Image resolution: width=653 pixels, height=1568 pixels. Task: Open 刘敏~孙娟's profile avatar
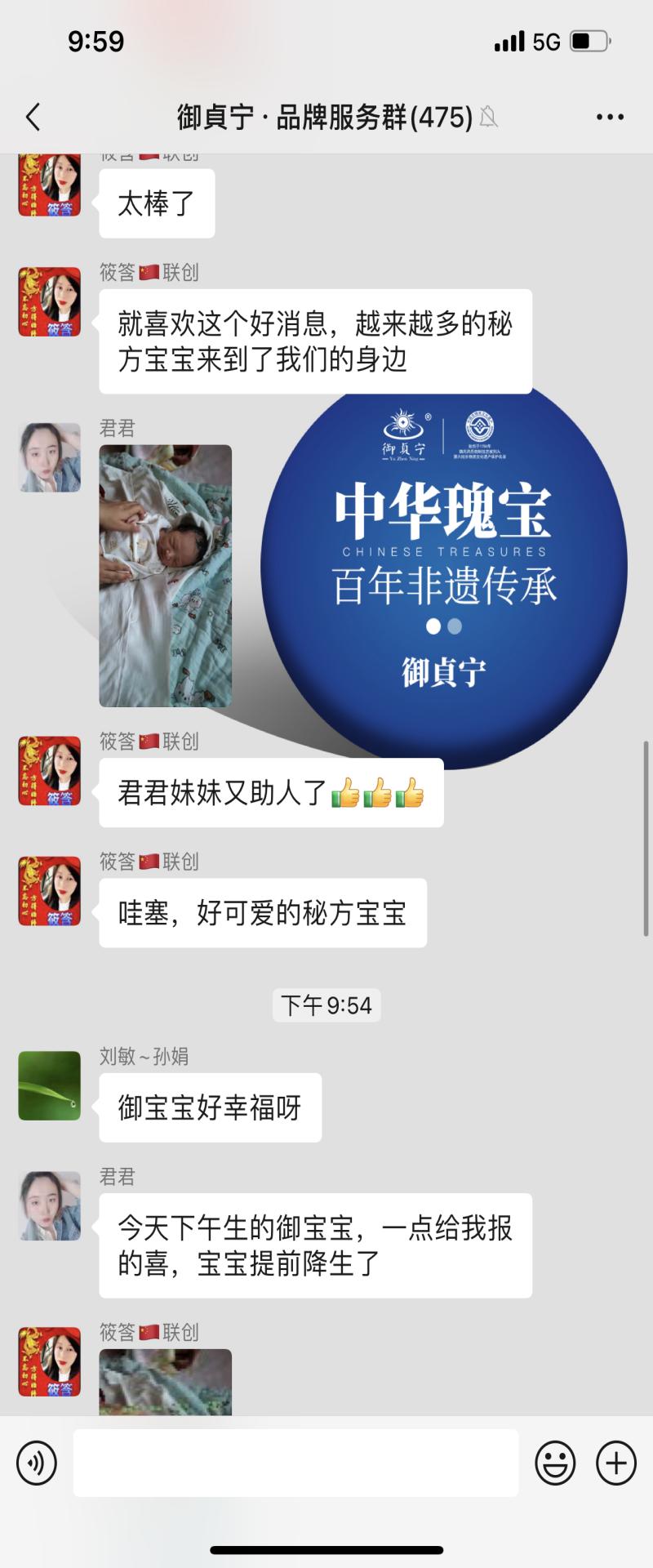(x=50, y=1085)
